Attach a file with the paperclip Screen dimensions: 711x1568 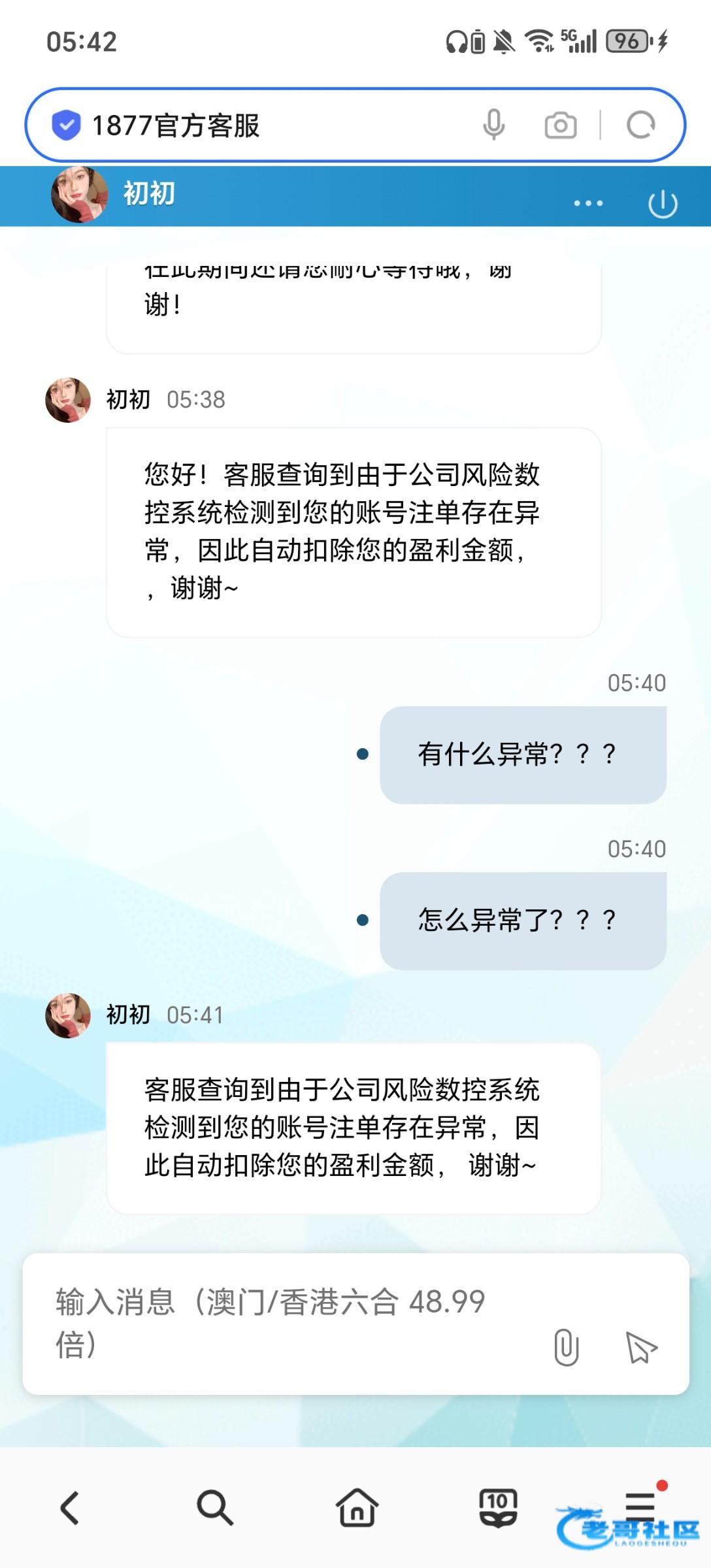tap(566, 1347)
